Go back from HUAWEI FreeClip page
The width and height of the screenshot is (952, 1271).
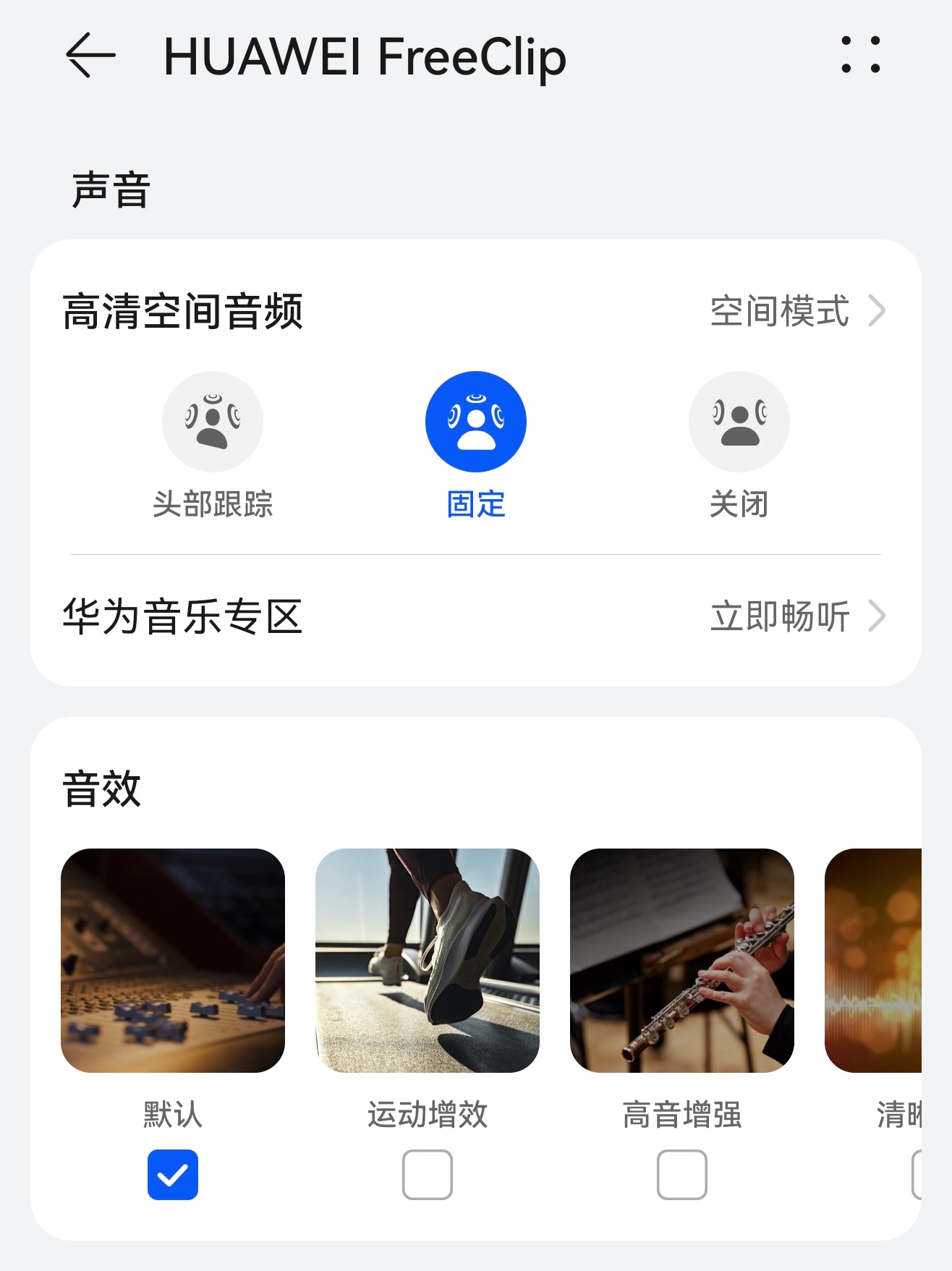pyautogui.click(x=90, y=55)
